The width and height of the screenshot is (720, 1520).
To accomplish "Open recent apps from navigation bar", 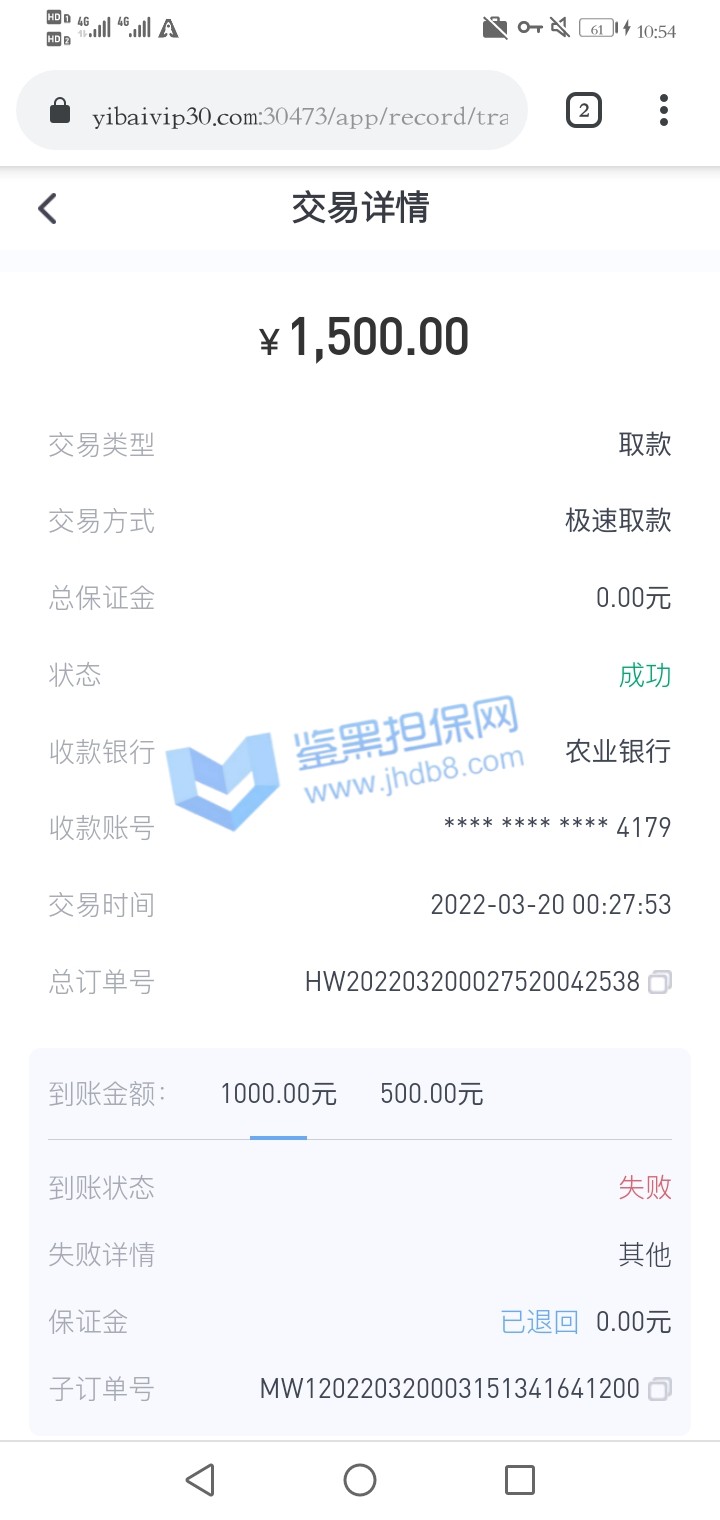I will point(519,1480).
